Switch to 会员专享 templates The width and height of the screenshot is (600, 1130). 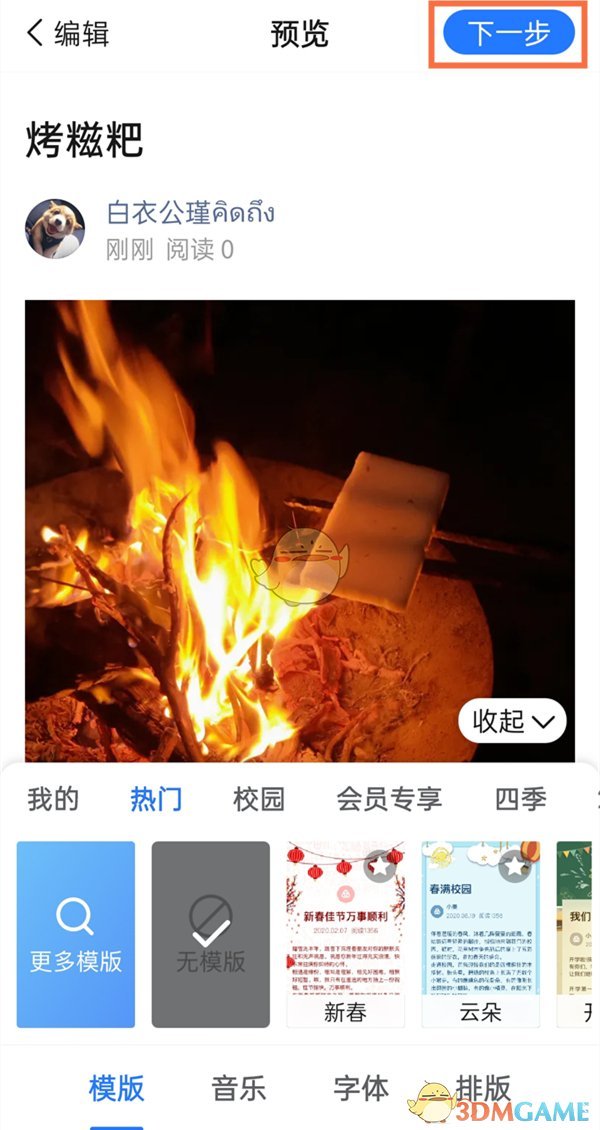[389, 799]
